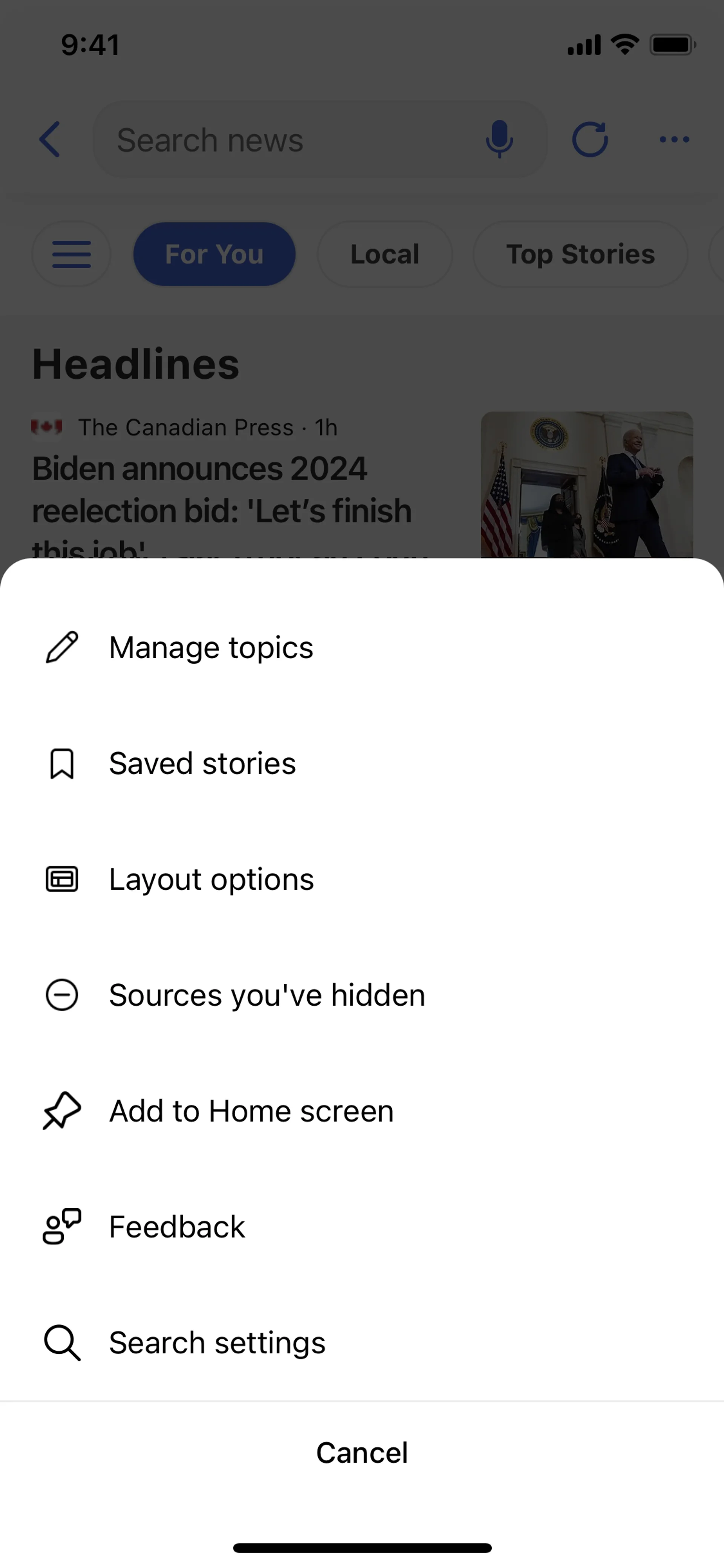
Task: View Sources you've hidden
Action: click(x=267, y=995)
